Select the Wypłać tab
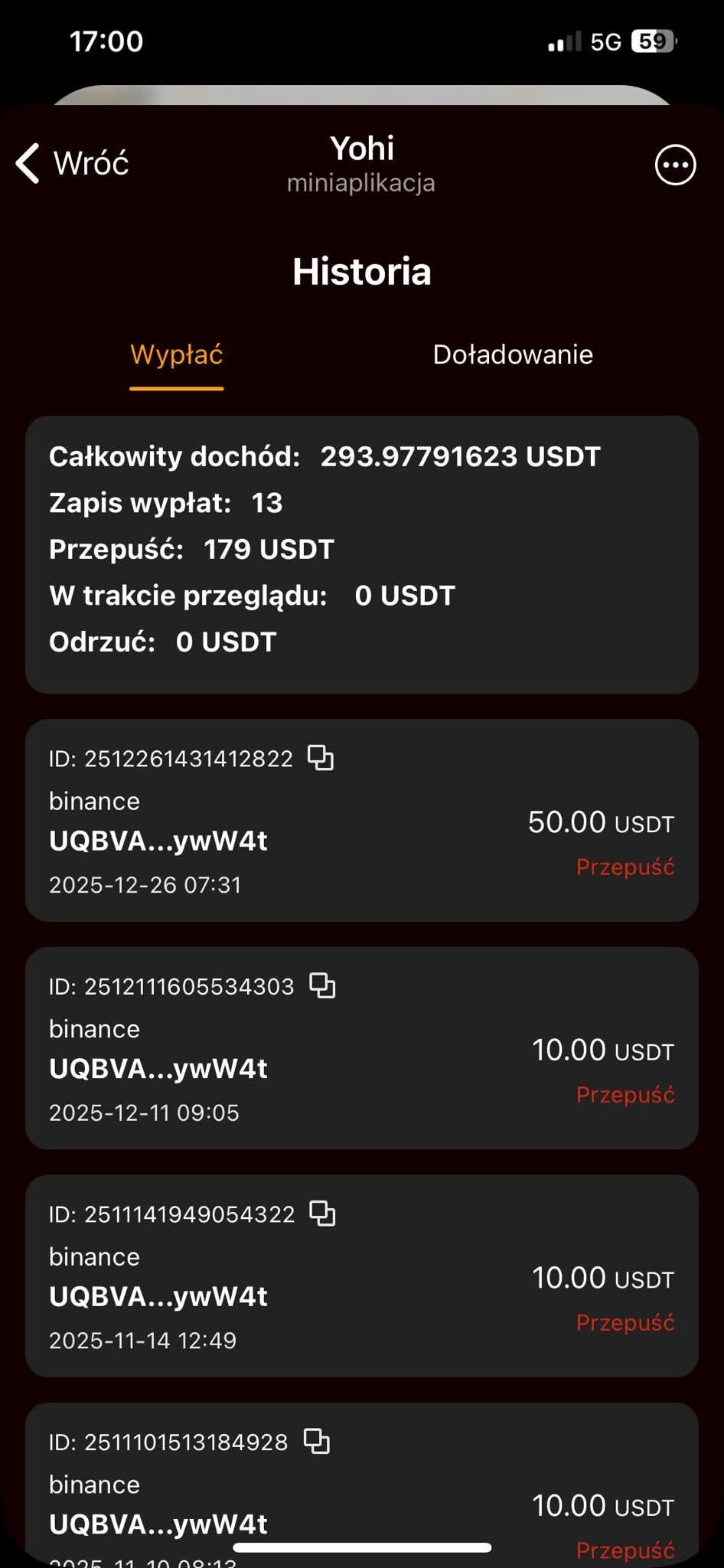 click(x=177, y=355)
